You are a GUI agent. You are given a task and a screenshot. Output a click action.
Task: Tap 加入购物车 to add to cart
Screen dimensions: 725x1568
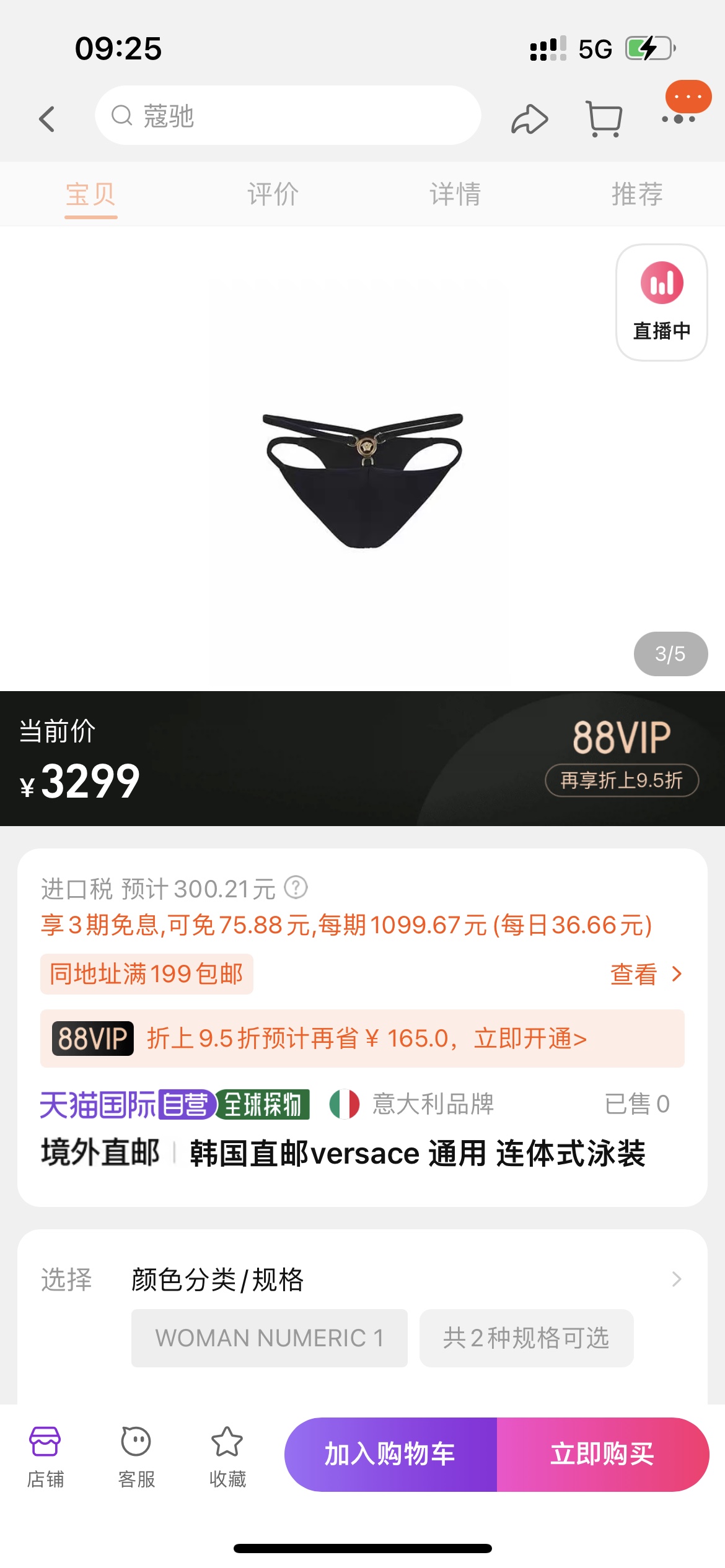click(x=390, y=1454)
